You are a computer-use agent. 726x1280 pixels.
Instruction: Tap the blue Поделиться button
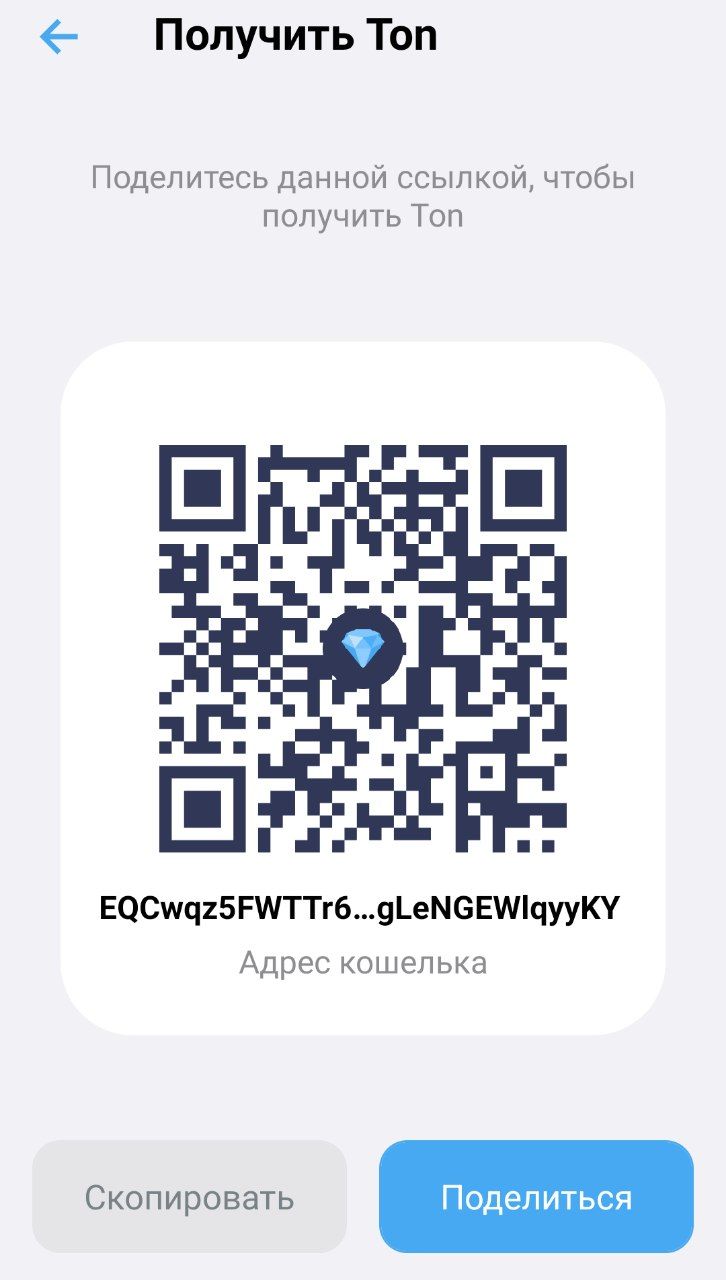536,1196
